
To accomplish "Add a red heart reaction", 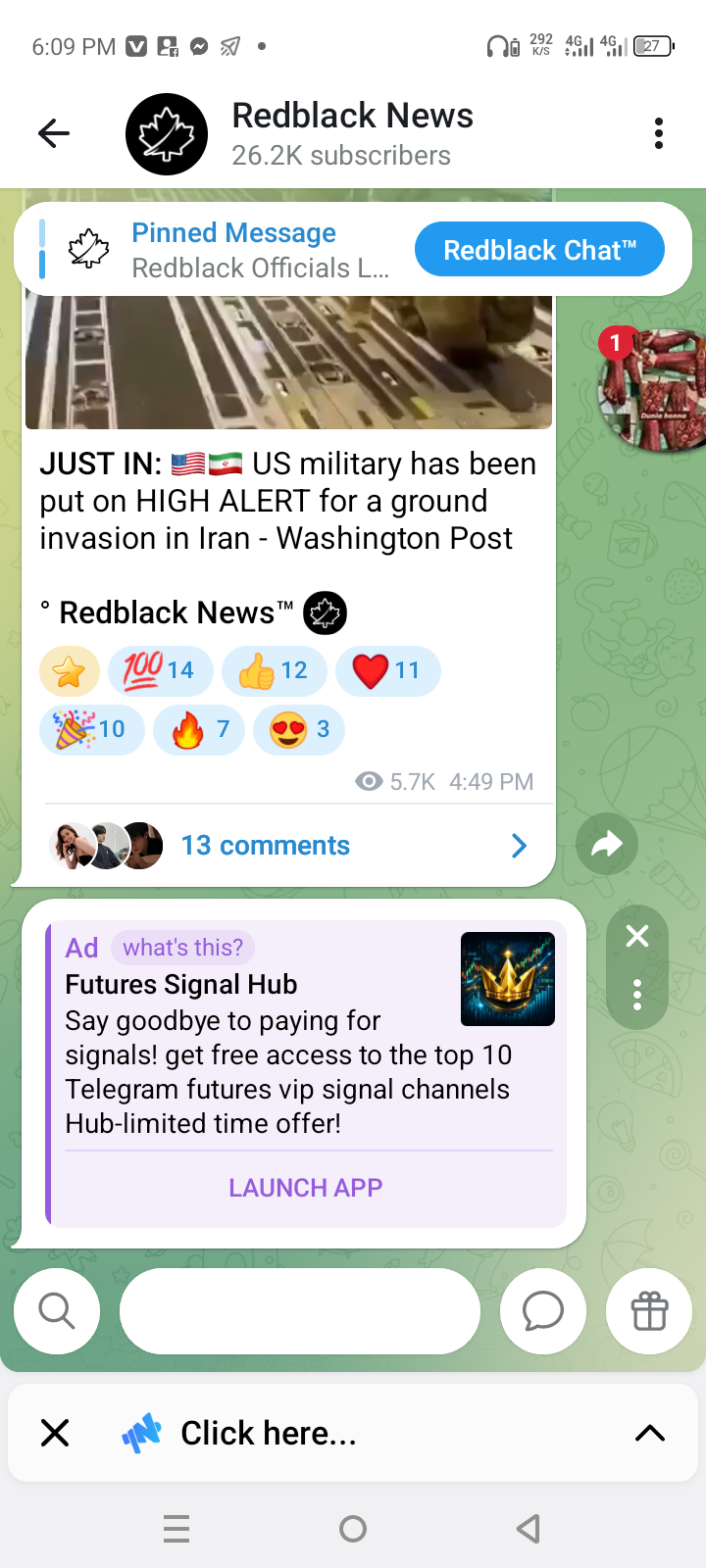I will click(387, 671).
